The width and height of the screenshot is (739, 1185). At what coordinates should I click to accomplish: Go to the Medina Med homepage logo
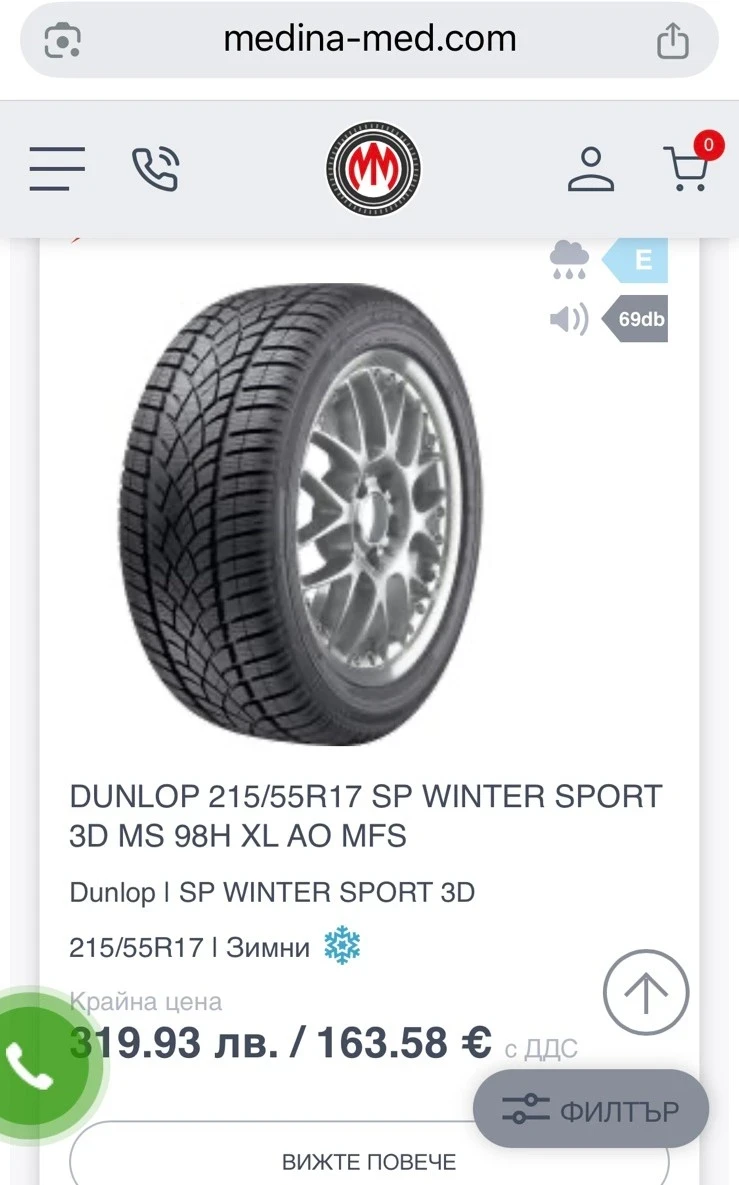pos(372,168)
